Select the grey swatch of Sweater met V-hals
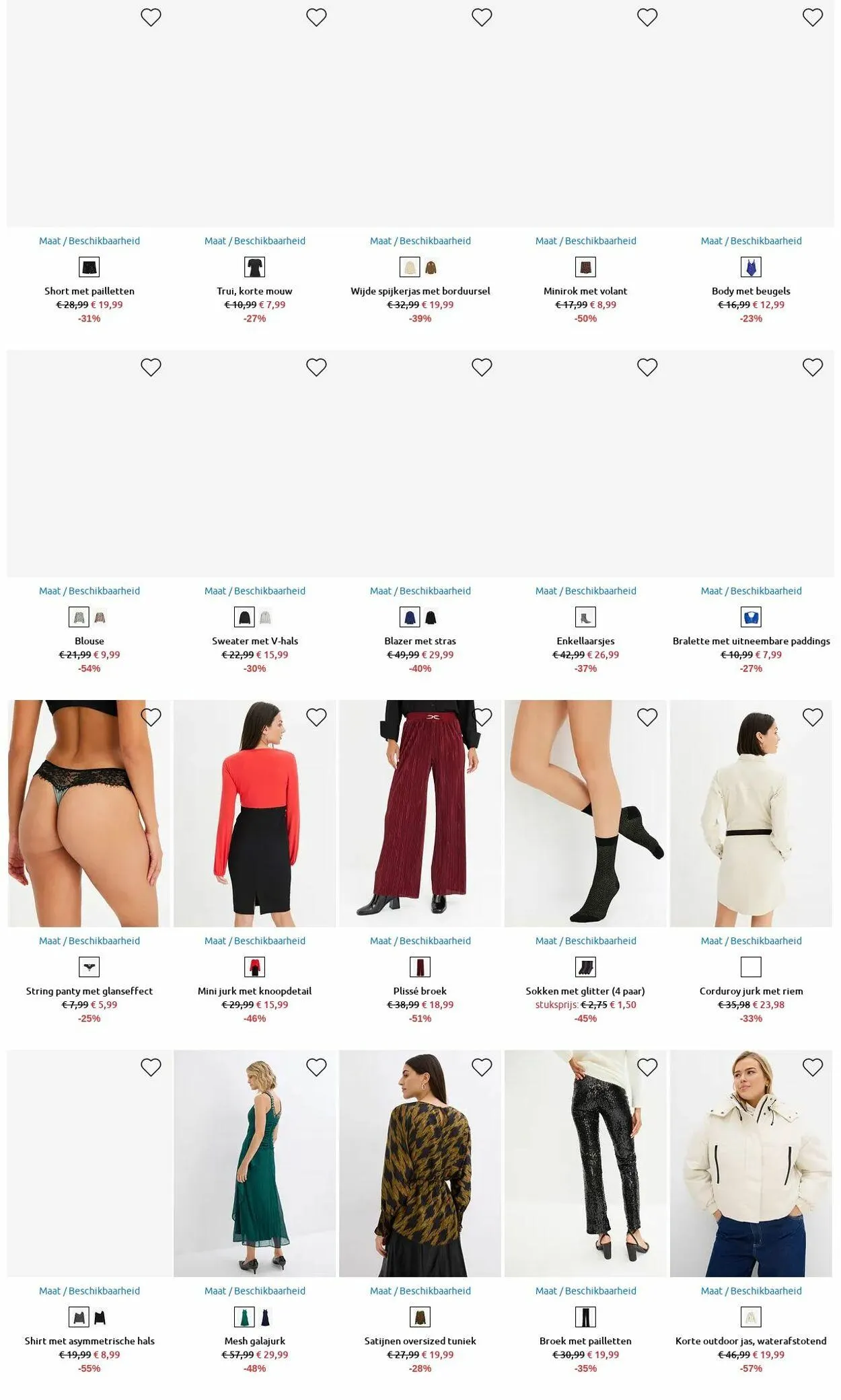Viewport: 841px width, 1400px height. click(x=265, y=617)
